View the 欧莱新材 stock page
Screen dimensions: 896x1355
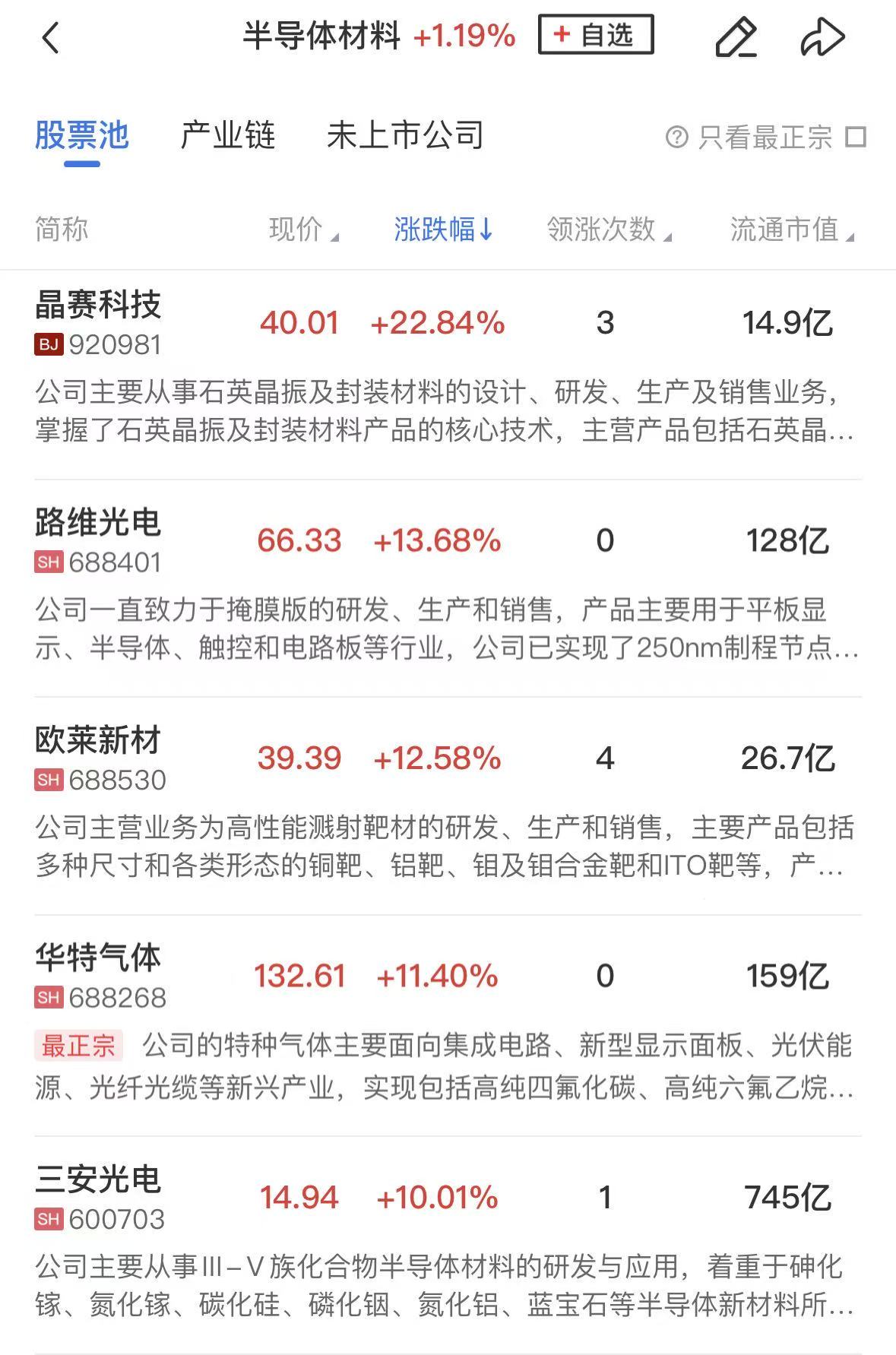click(99, 741)
